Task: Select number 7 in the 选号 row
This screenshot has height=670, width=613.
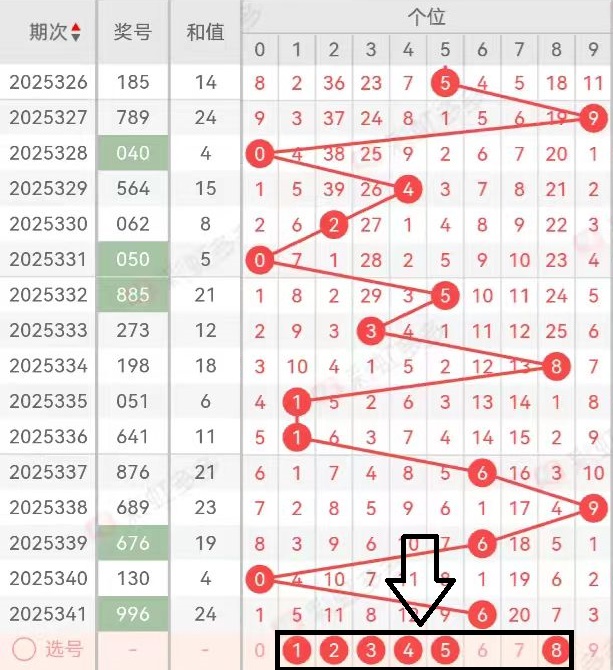Action: [519, 650]
